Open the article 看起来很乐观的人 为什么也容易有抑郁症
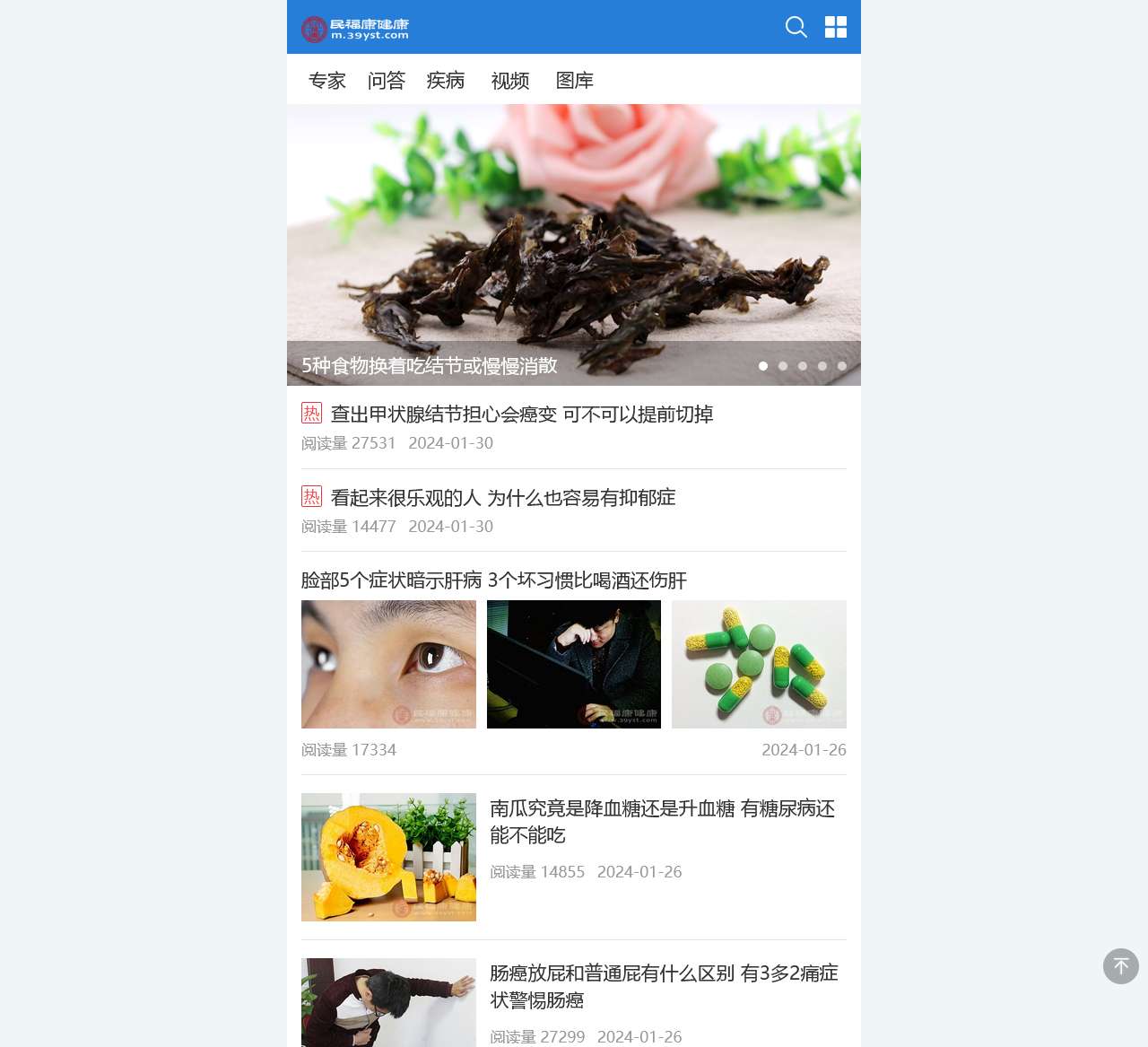Viewport: 1148px width, 1047px height. point(503,498)
